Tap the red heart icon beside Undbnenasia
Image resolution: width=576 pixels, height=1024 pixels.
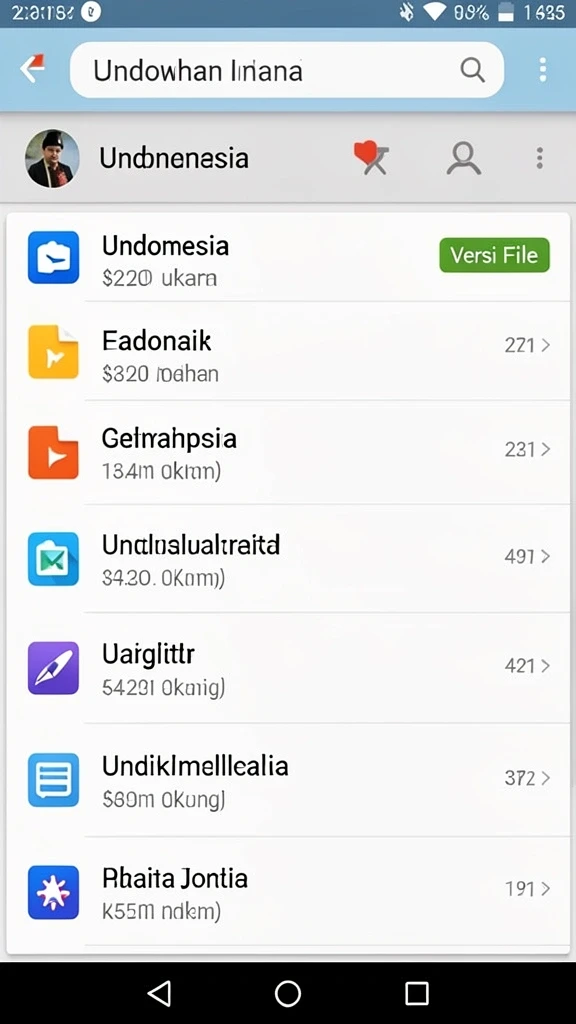pyautogui.click(x=371, y=157)
